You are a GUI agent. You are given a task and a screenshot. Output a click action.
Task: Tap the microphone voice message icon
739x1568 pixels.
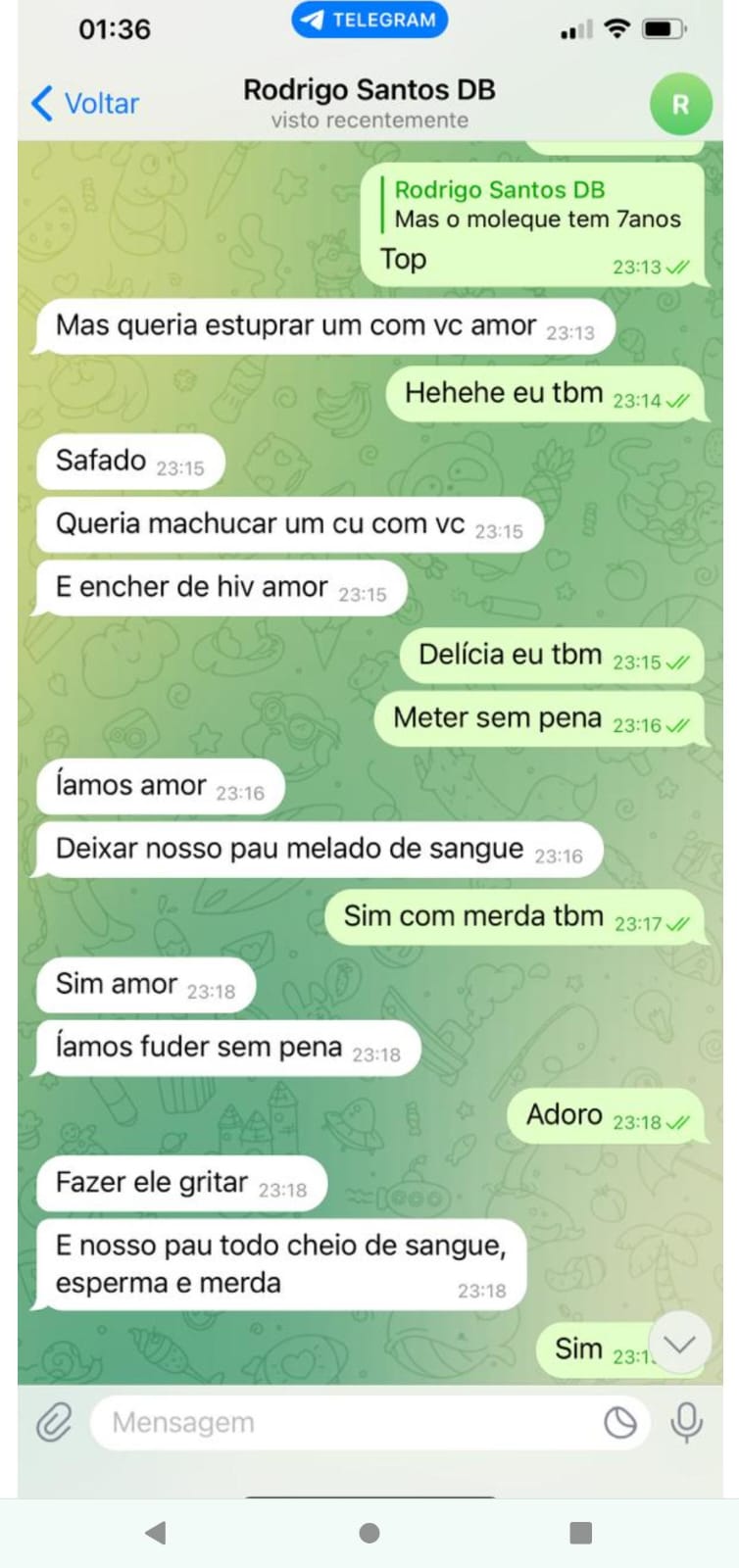click(x=686, y=1422)
